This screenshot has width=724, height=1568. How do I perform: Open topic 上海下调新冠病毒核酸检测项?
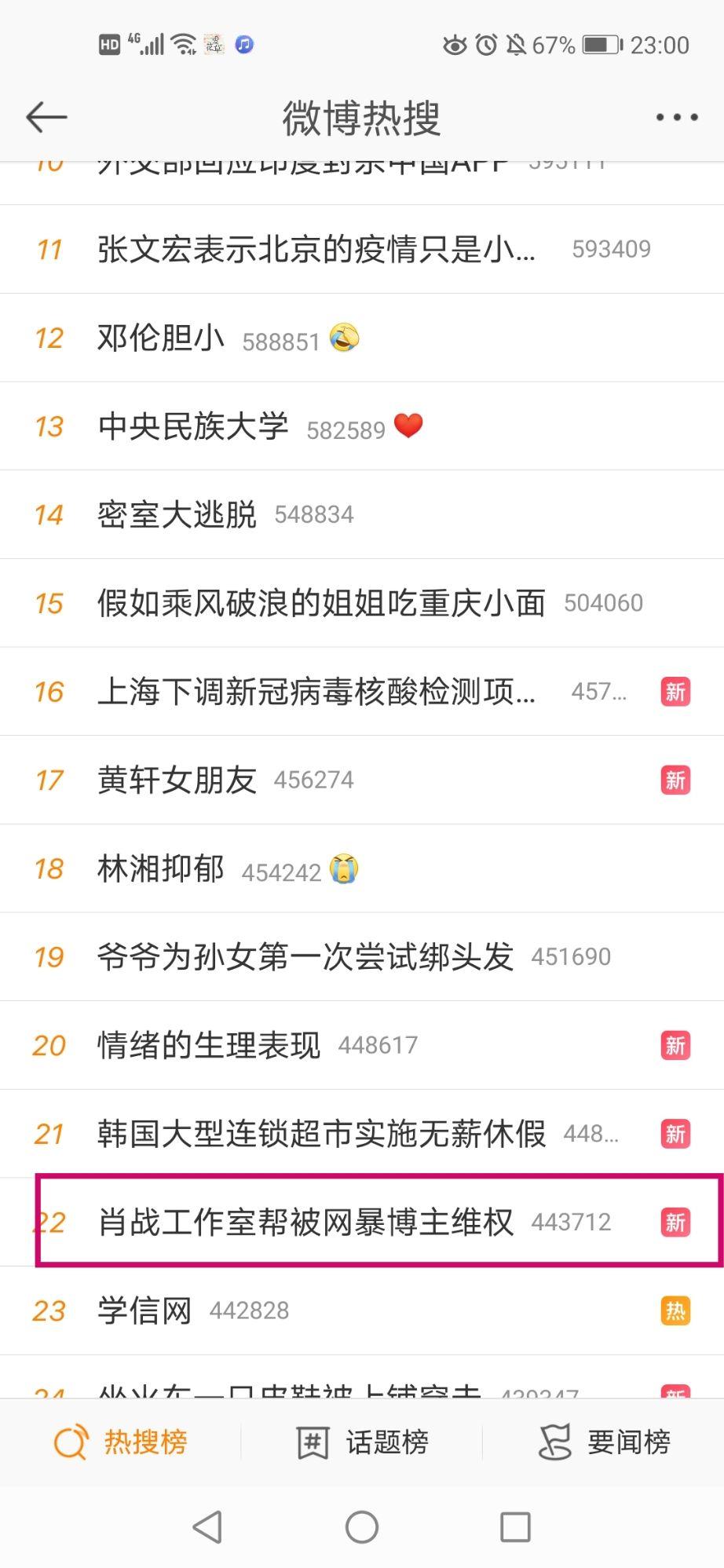pos(316,692)
